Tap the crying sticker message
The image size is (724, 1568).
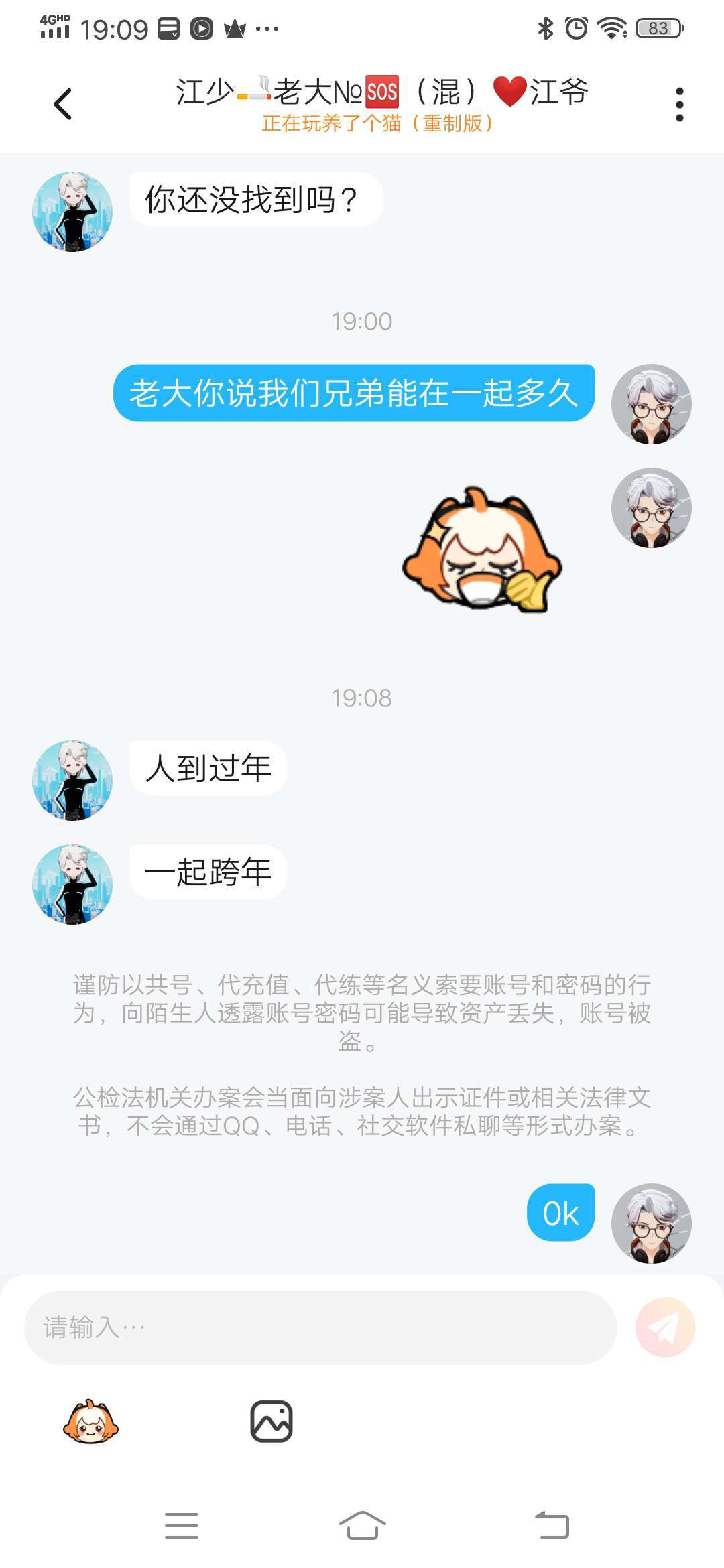point(482,549)
